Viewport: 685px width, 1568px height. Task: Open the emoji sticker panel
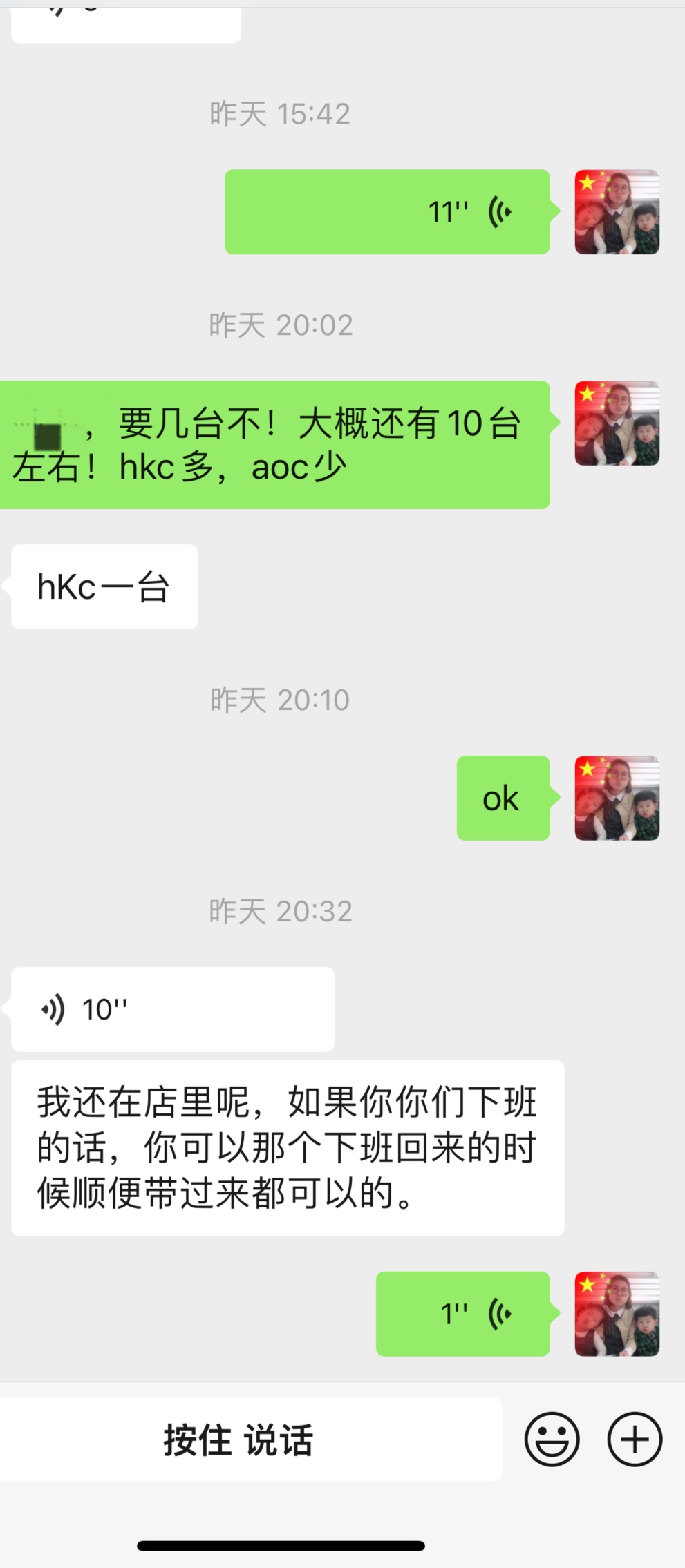tap(552, 1439)
